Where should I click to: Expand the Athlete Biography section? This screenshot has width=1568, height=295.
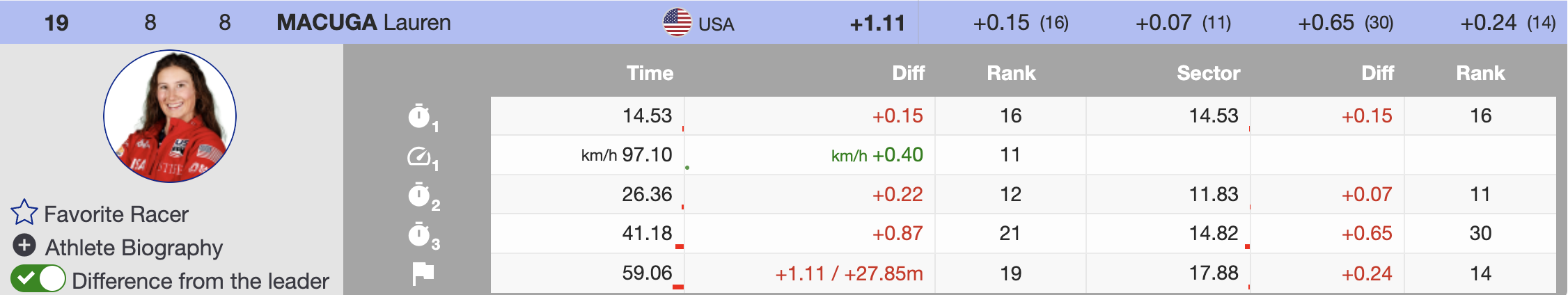pyautogui.click(x=24, y=246)
